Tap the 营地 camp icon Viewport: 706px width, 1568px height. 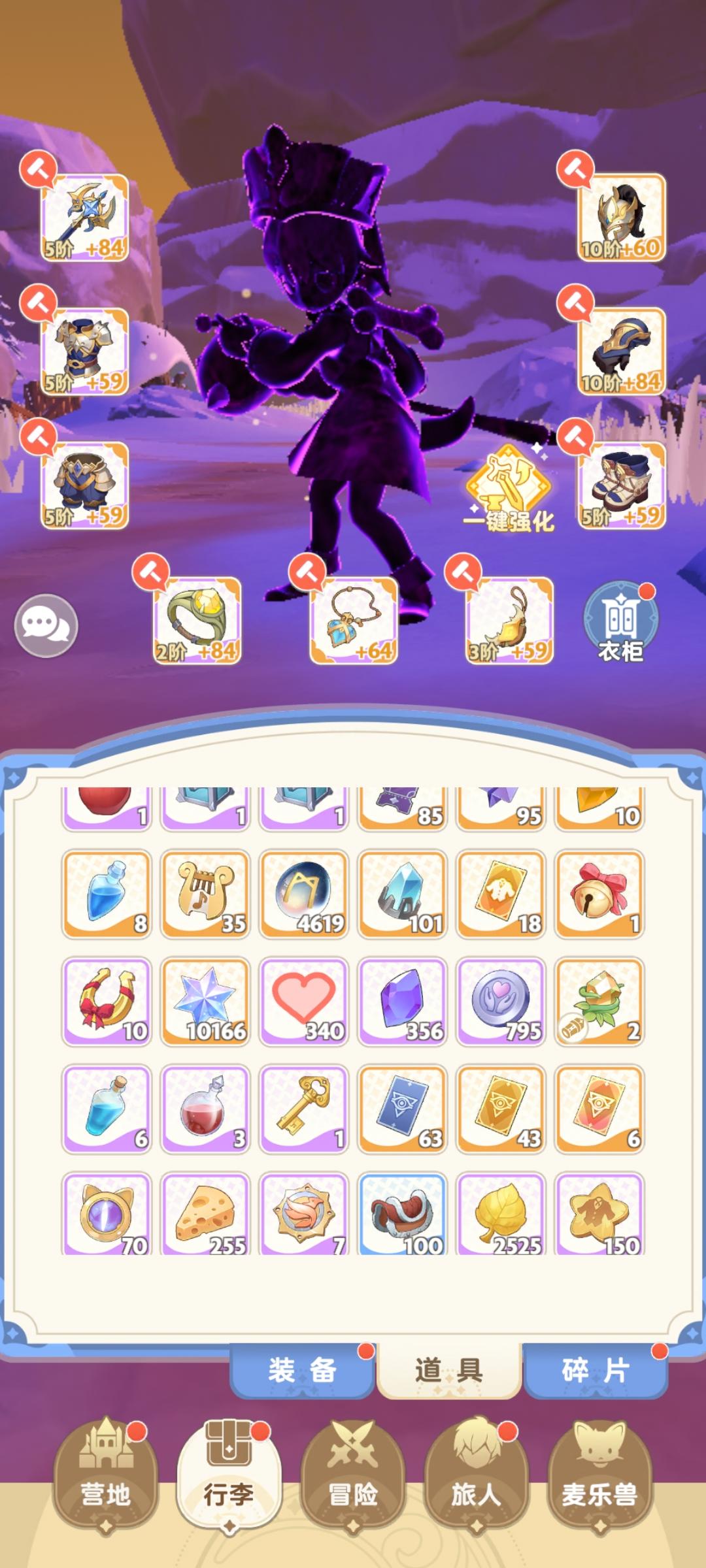pos(105,1483)
